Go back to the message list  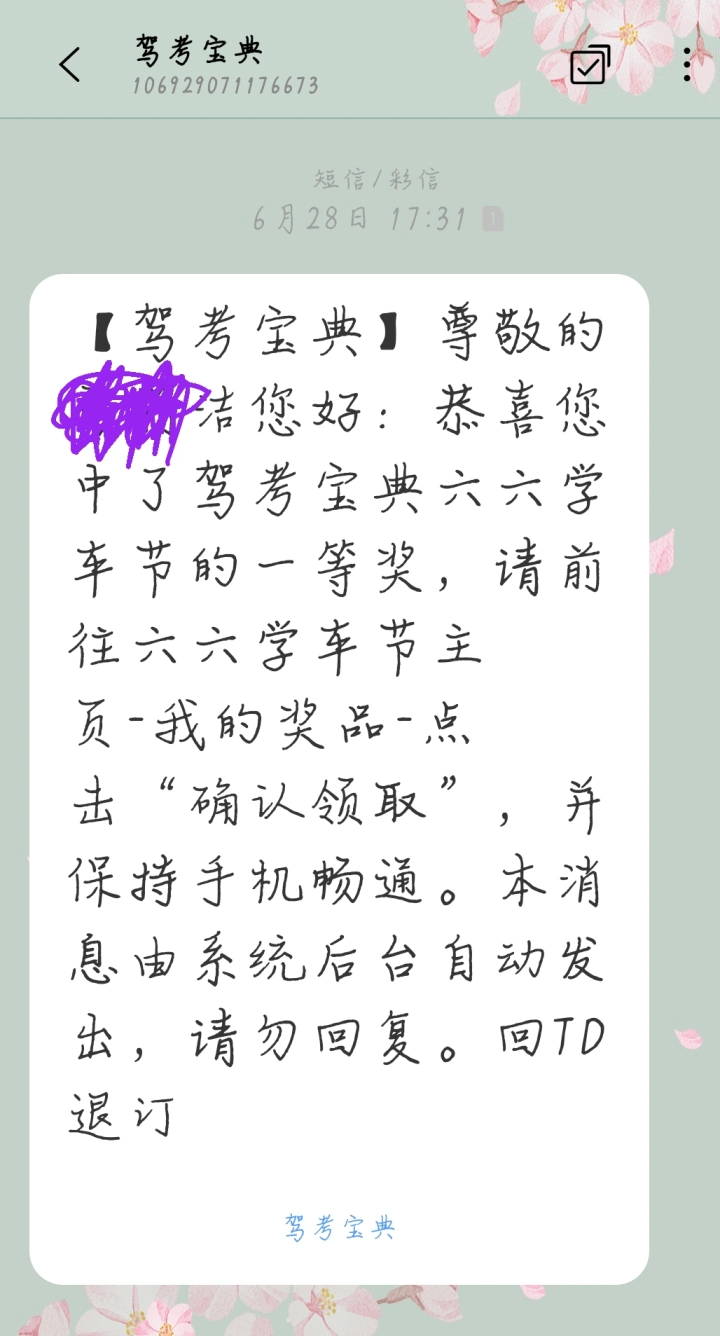tap(69, 65)
